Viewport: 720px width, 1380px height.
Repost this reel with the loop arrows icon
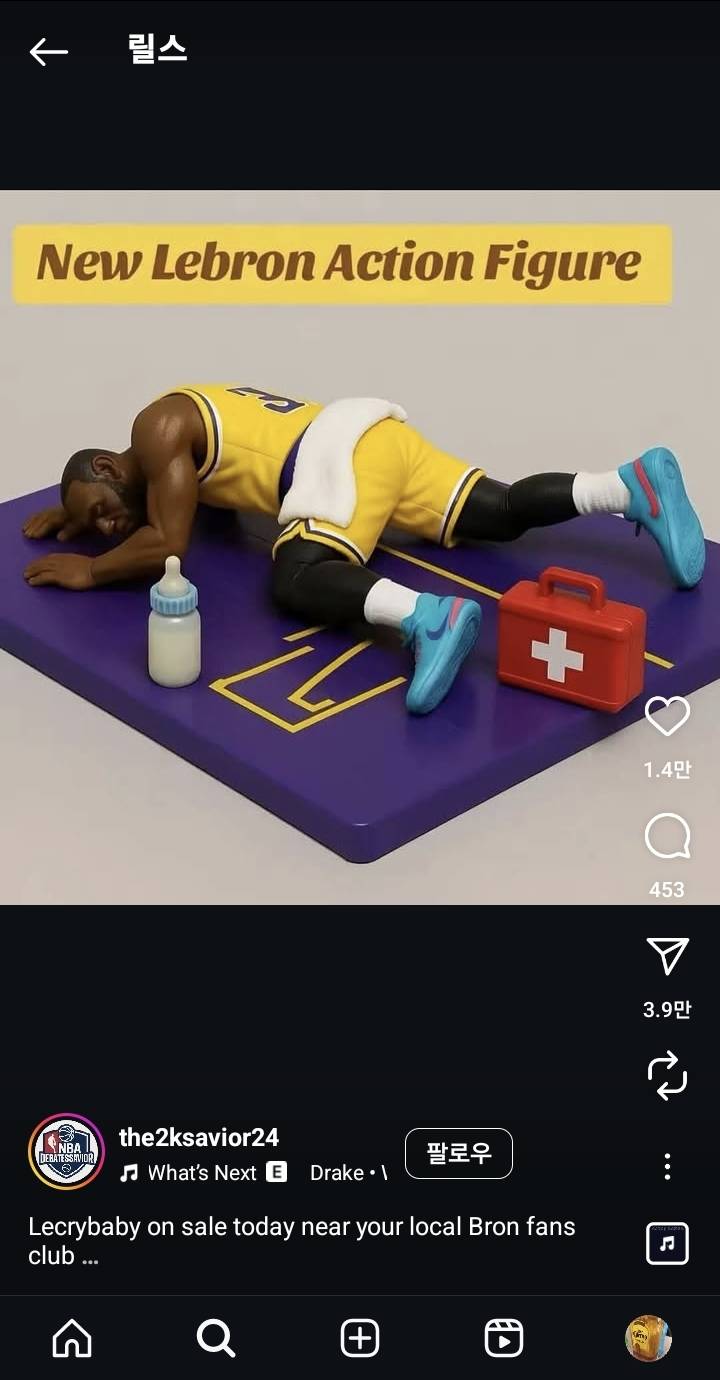click(667, 1075)
